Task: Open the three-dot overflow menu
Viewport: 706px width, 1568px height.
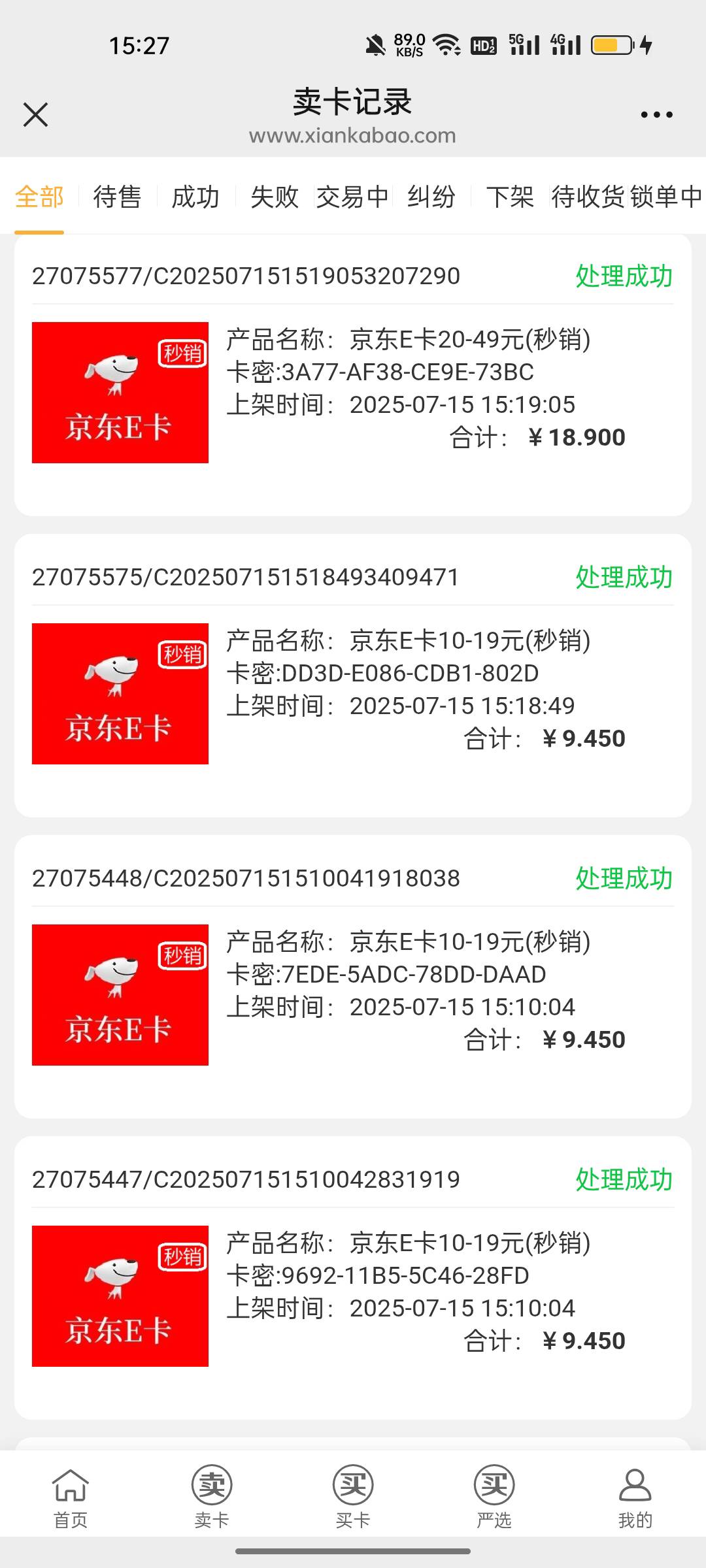Action: 656,115
